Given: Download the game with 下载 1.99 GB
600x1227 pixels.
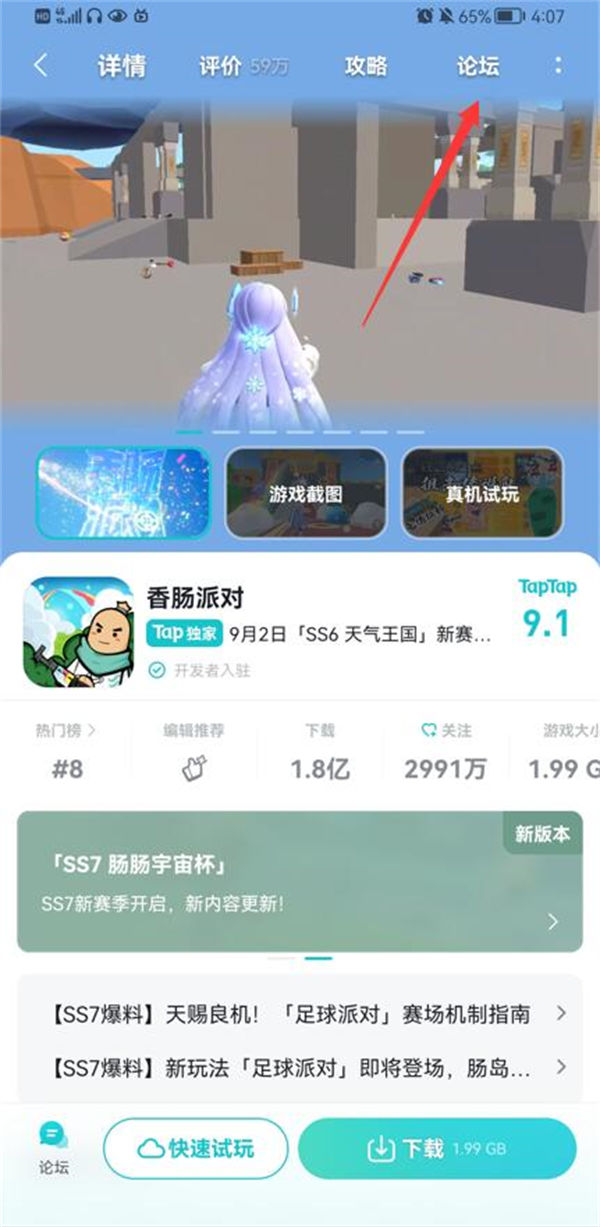Looking at the screenshot, I should (x=437, y=1148).
